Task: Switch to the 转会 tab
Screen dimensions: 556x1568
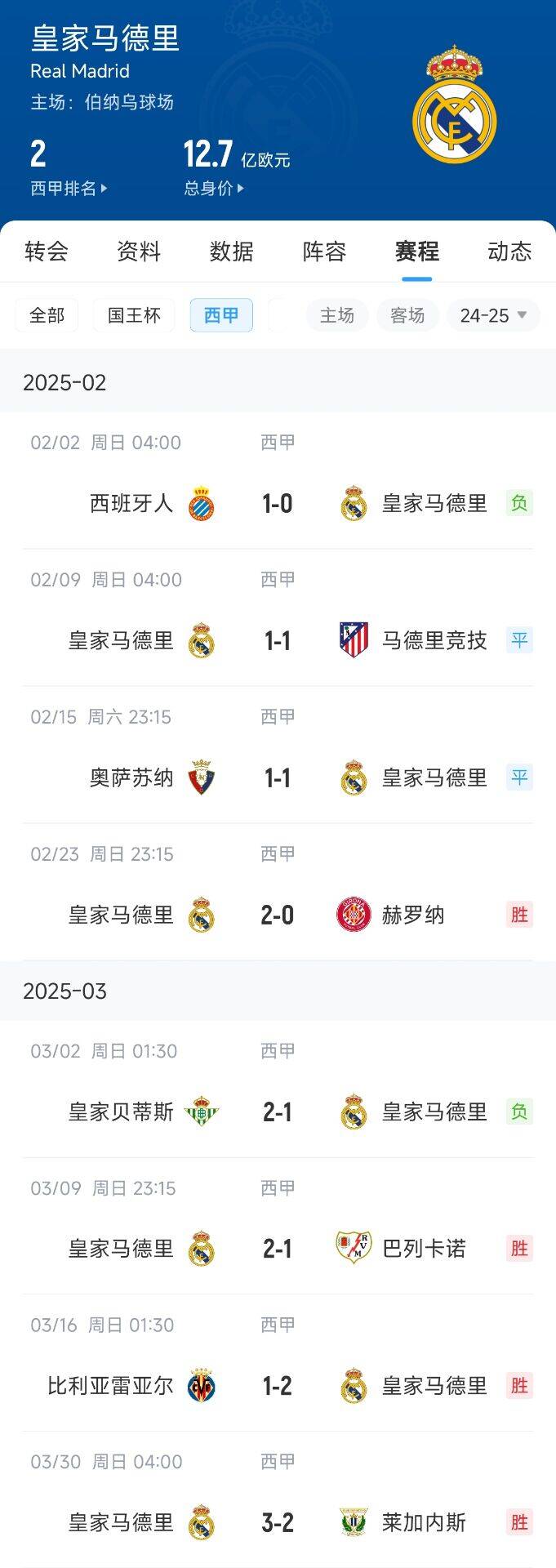Action: point(47,252)
